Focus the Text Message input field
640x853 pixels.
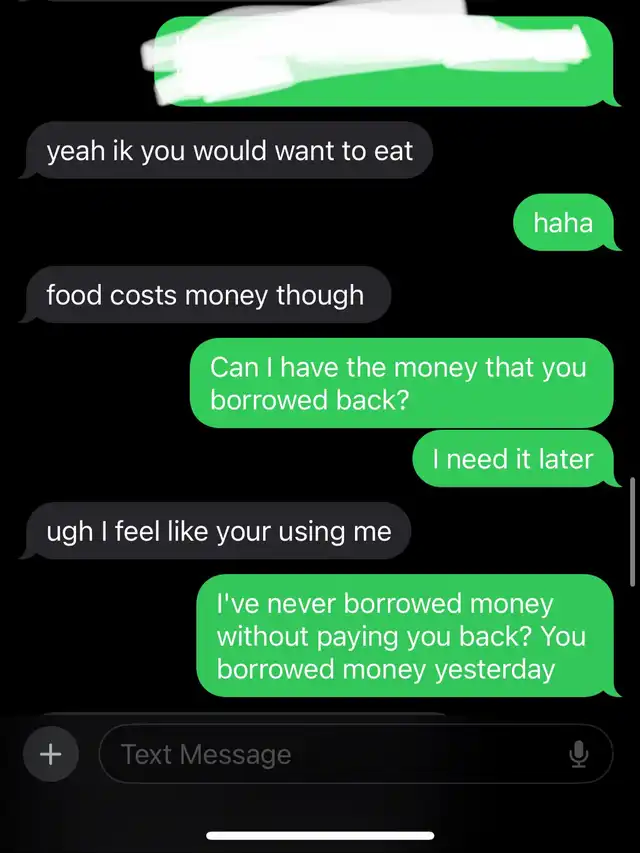(330, 754)
